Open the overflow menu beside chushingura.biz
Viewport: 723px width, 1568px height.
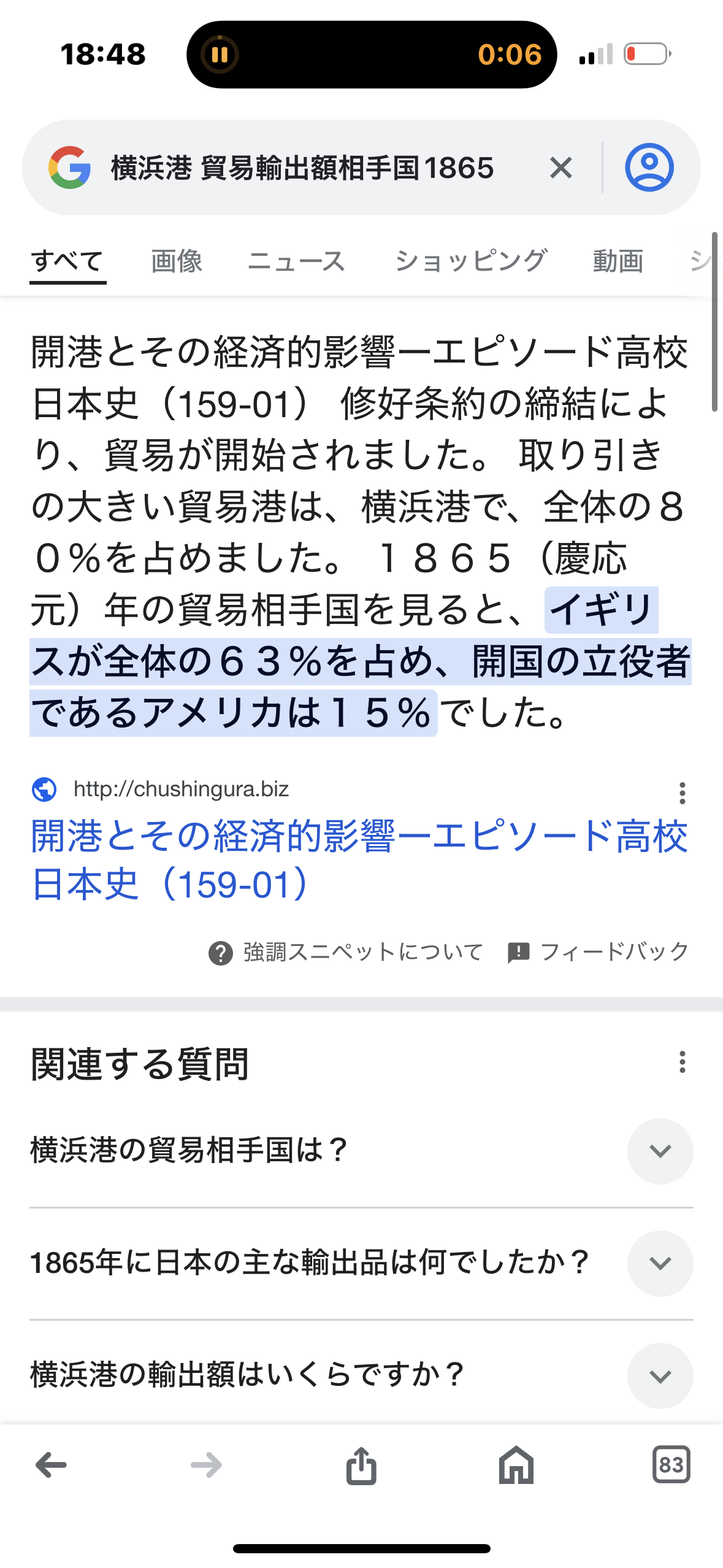682,793
